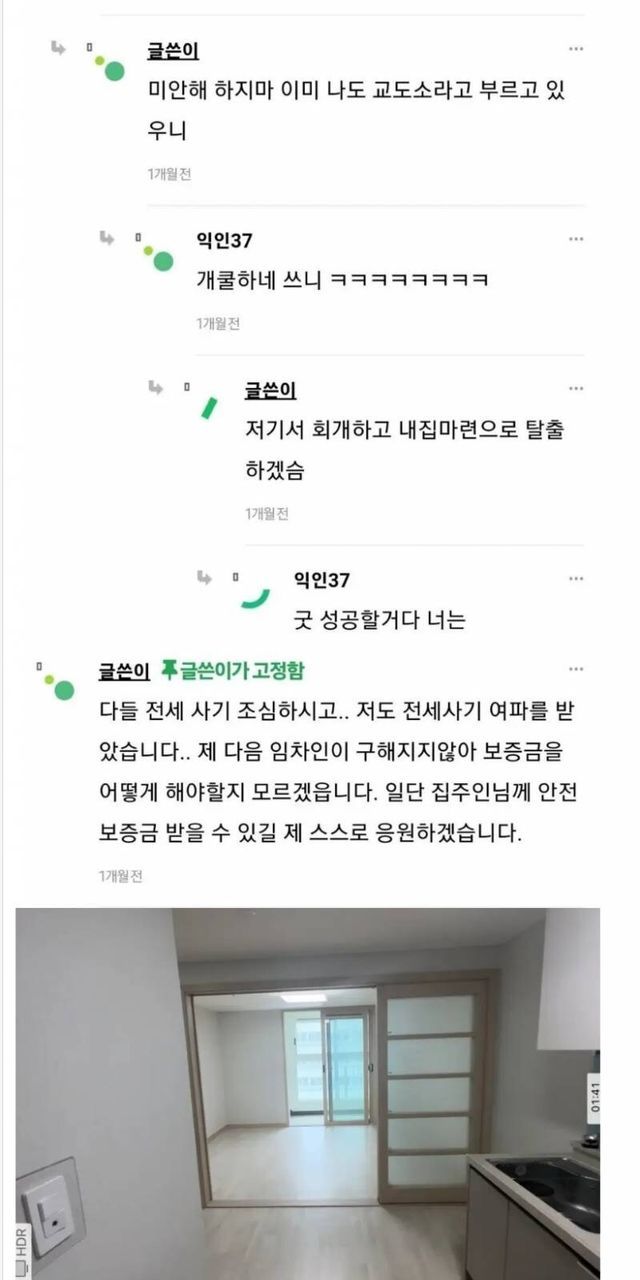Screen dimensions: 640x1280
Task: Open the attached room photo
Action: click(308, 1092)
